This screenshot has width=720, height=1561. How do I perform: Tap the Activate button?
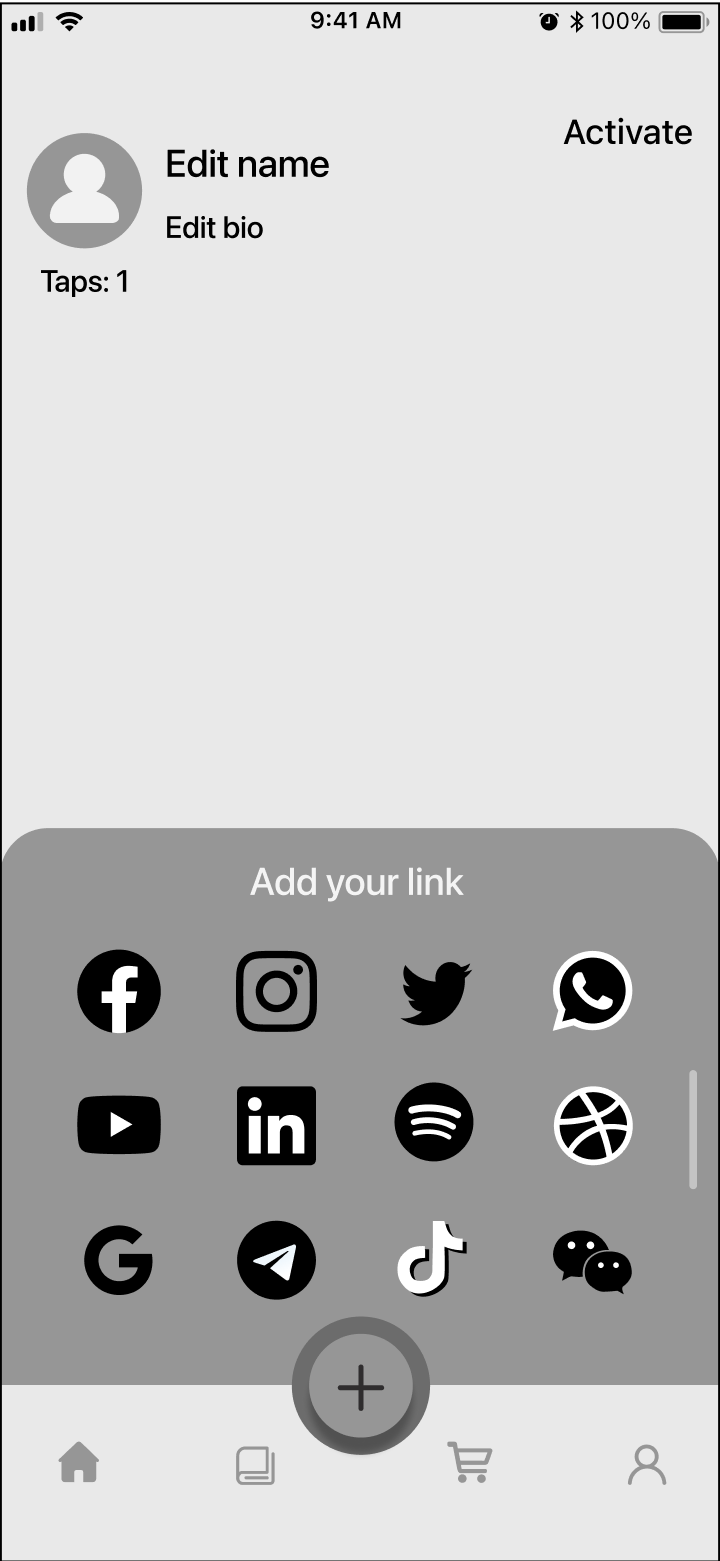coord(627,132)
